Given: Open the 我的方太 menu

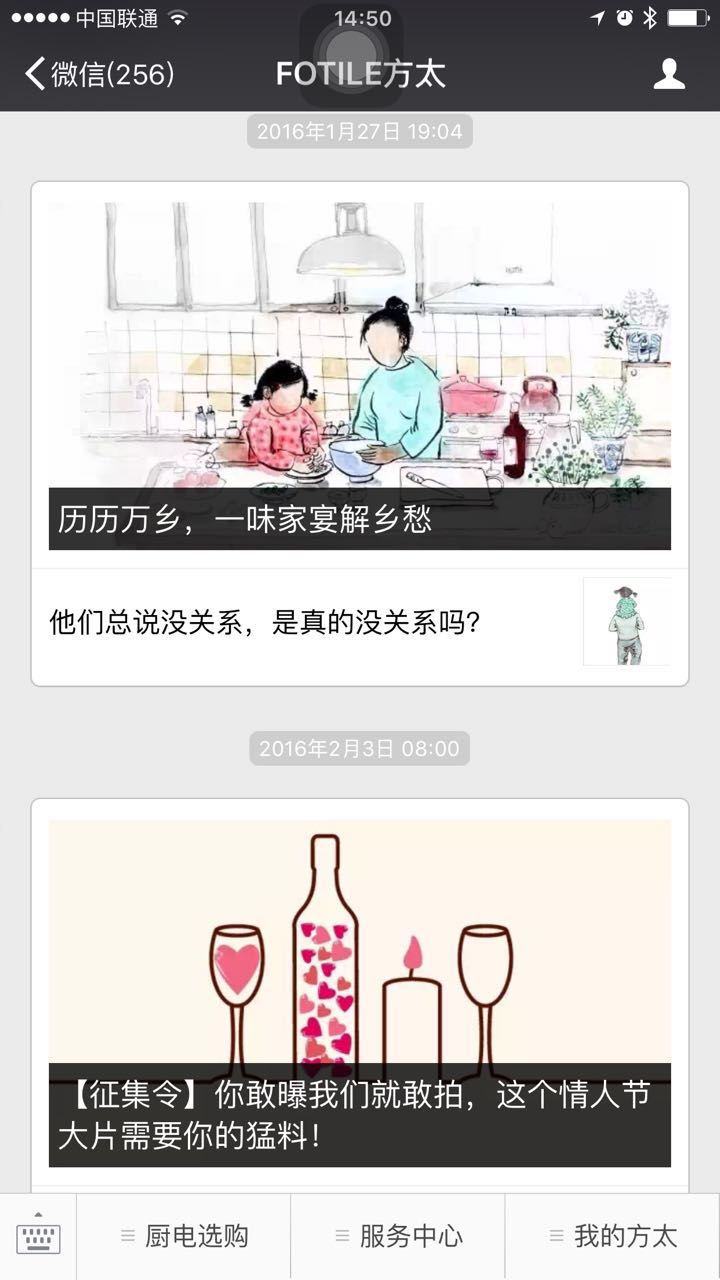Looking at the screenshot, I should 612,1237.
